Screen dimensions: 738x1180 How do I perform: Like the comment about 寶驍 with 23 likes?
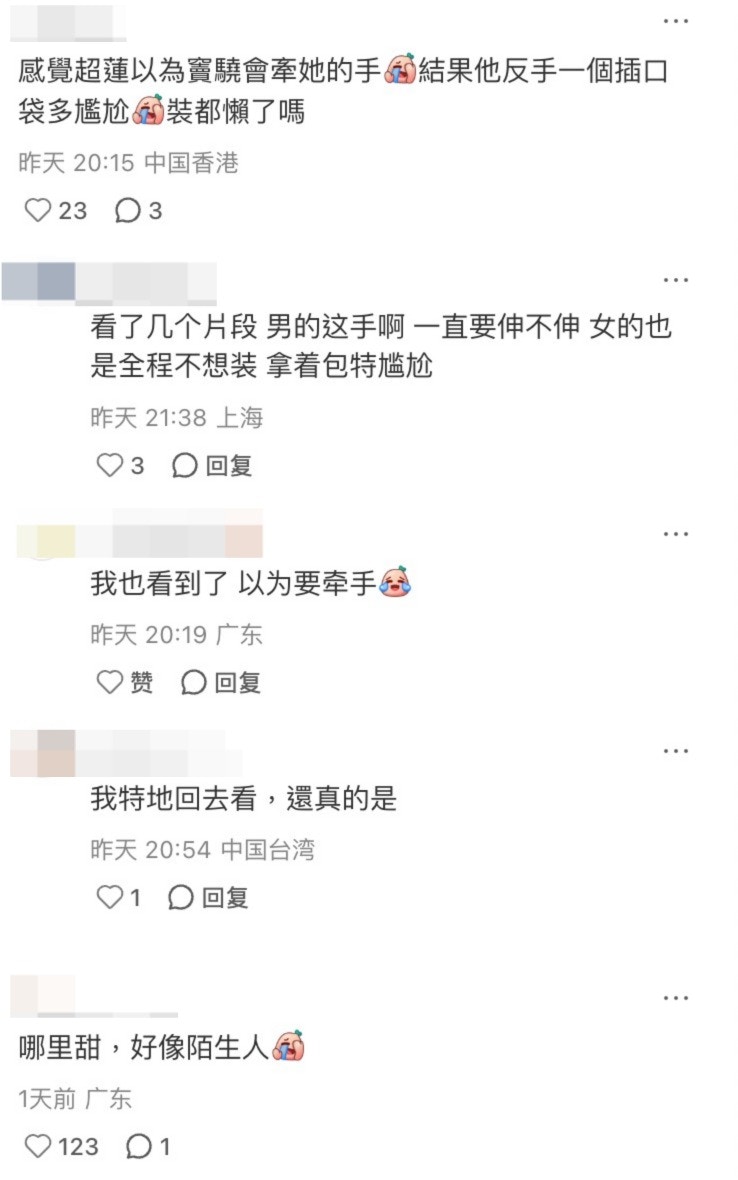(x=38, y=210)
